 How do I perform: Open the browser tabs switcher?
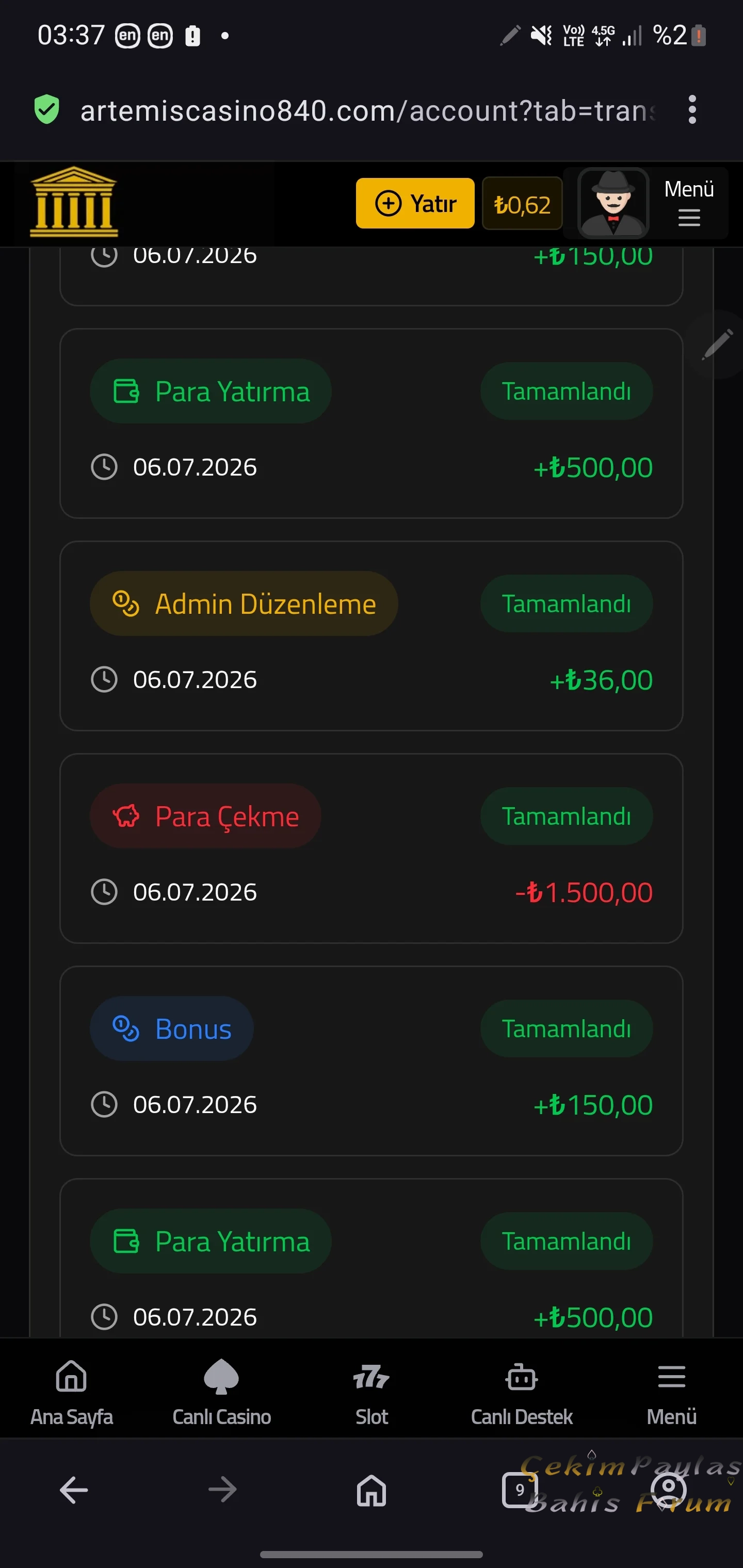pos(520,1490)
